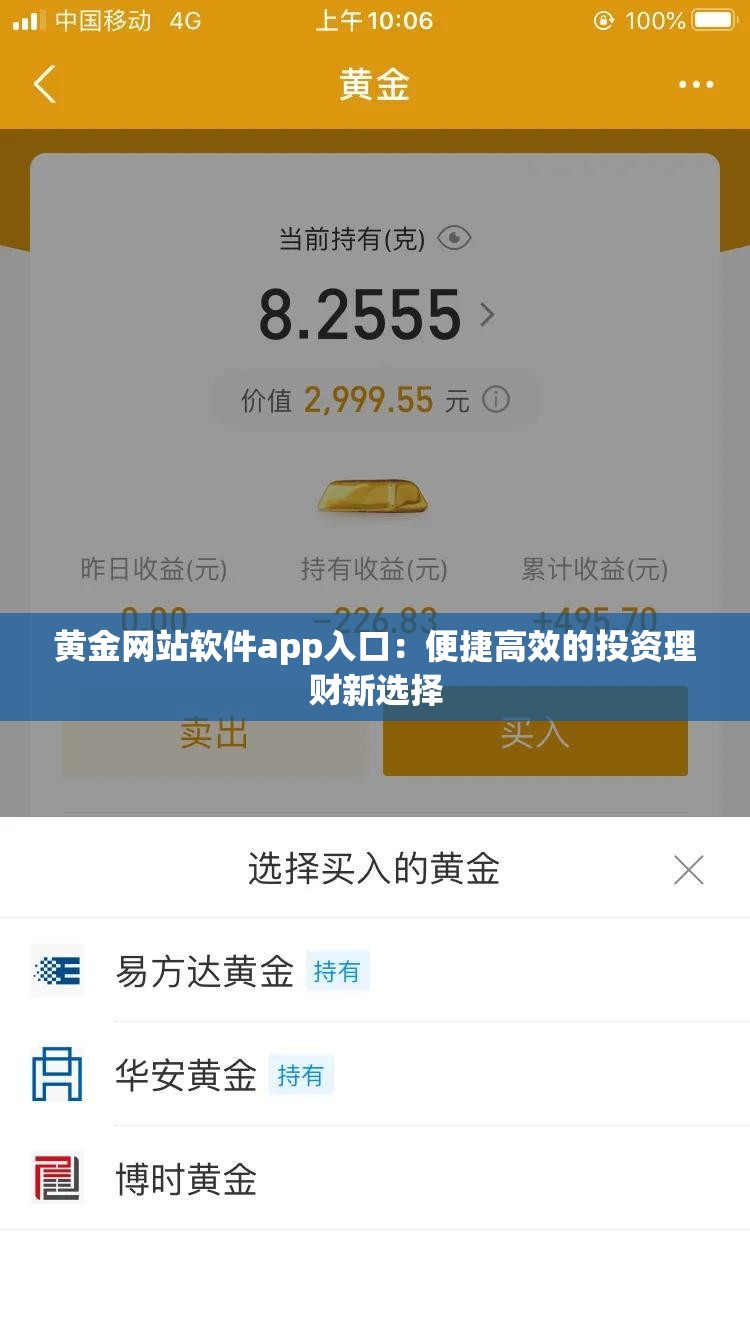Tap the 持有 badge next to 易方达黄金
750x1334 pixels.
[338, 971]
